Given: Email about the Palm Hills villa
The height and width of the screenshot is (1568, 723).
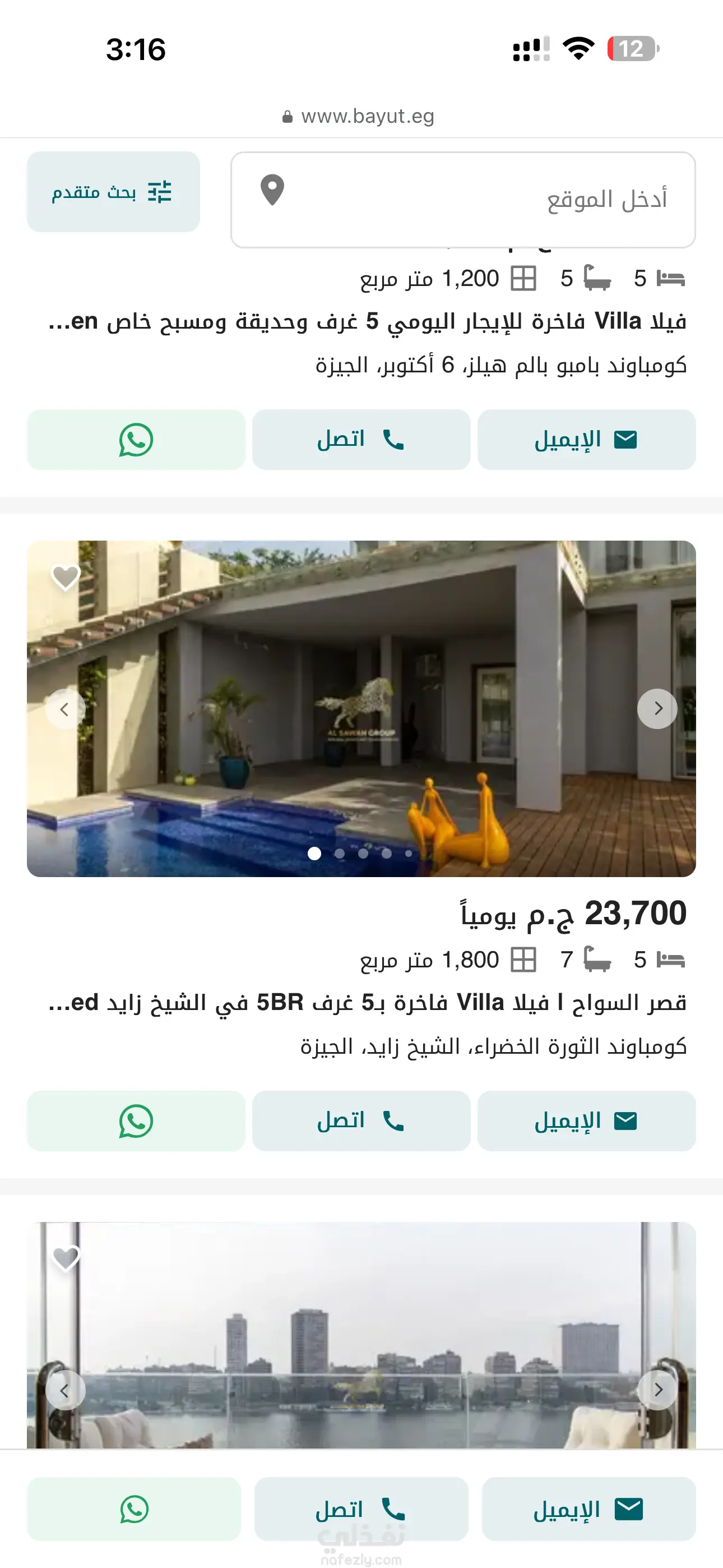Looking at the screenshot, I should 586,440.
